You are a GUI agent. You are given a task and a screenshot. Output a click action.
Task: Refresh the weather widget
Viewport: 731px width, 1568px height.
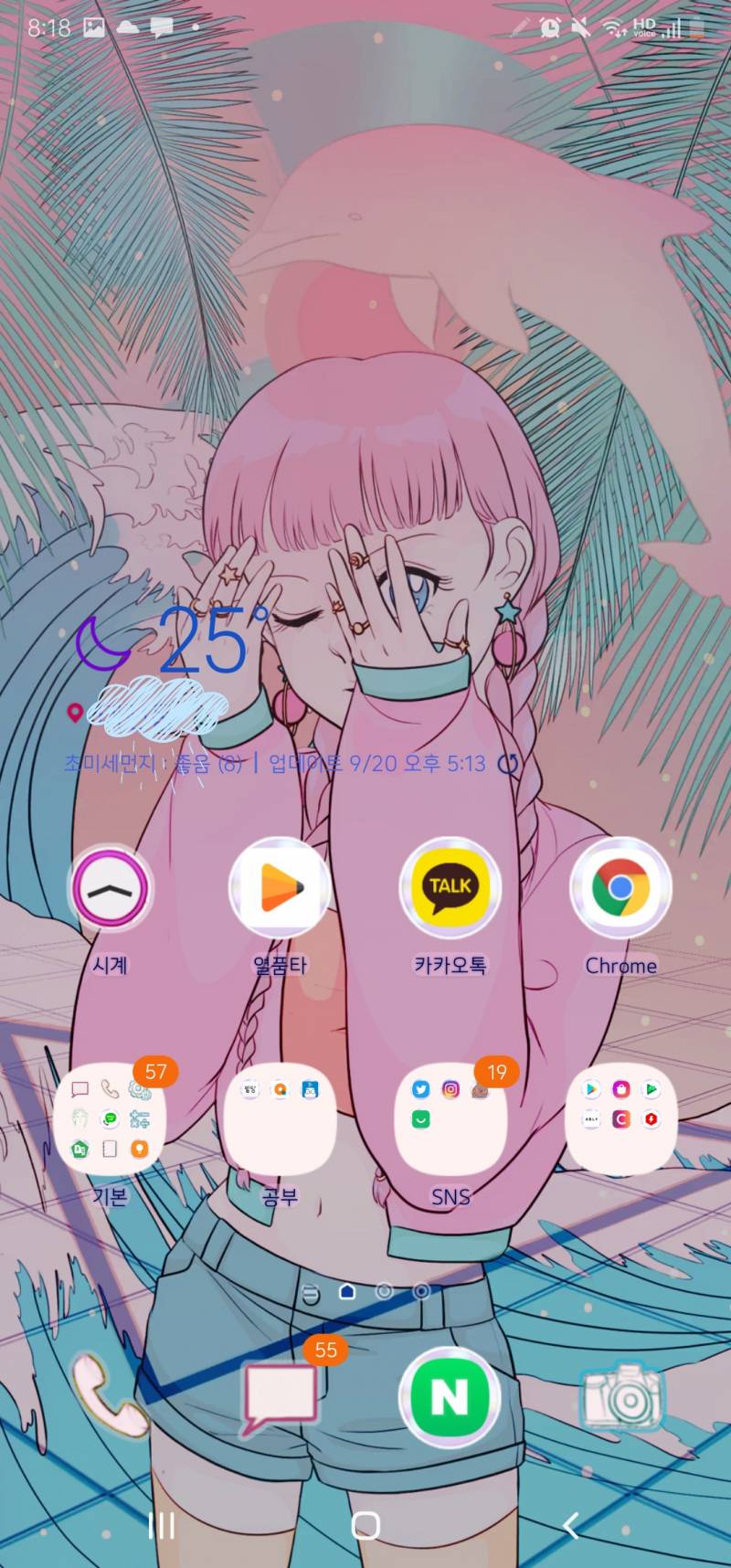coord(508,763)
